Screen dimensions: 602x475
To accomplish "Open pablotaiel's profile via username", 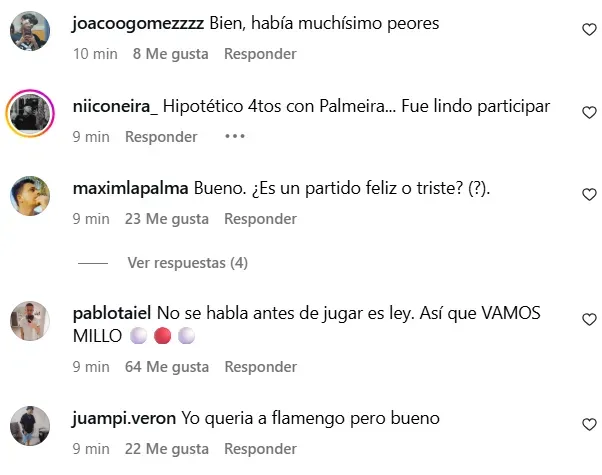I will (112, 313).
